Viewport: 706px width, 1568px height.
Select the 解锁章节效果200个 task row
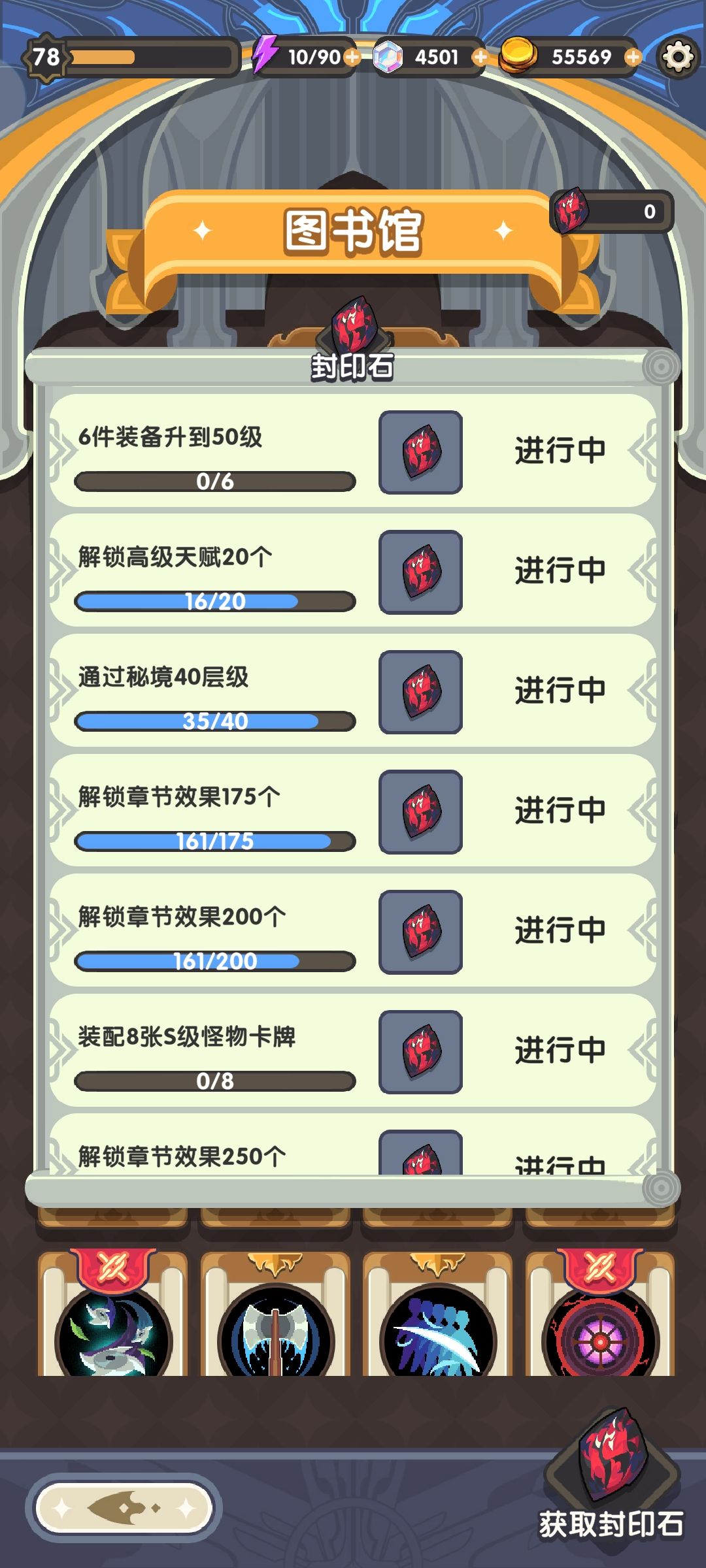coord(353,930)
